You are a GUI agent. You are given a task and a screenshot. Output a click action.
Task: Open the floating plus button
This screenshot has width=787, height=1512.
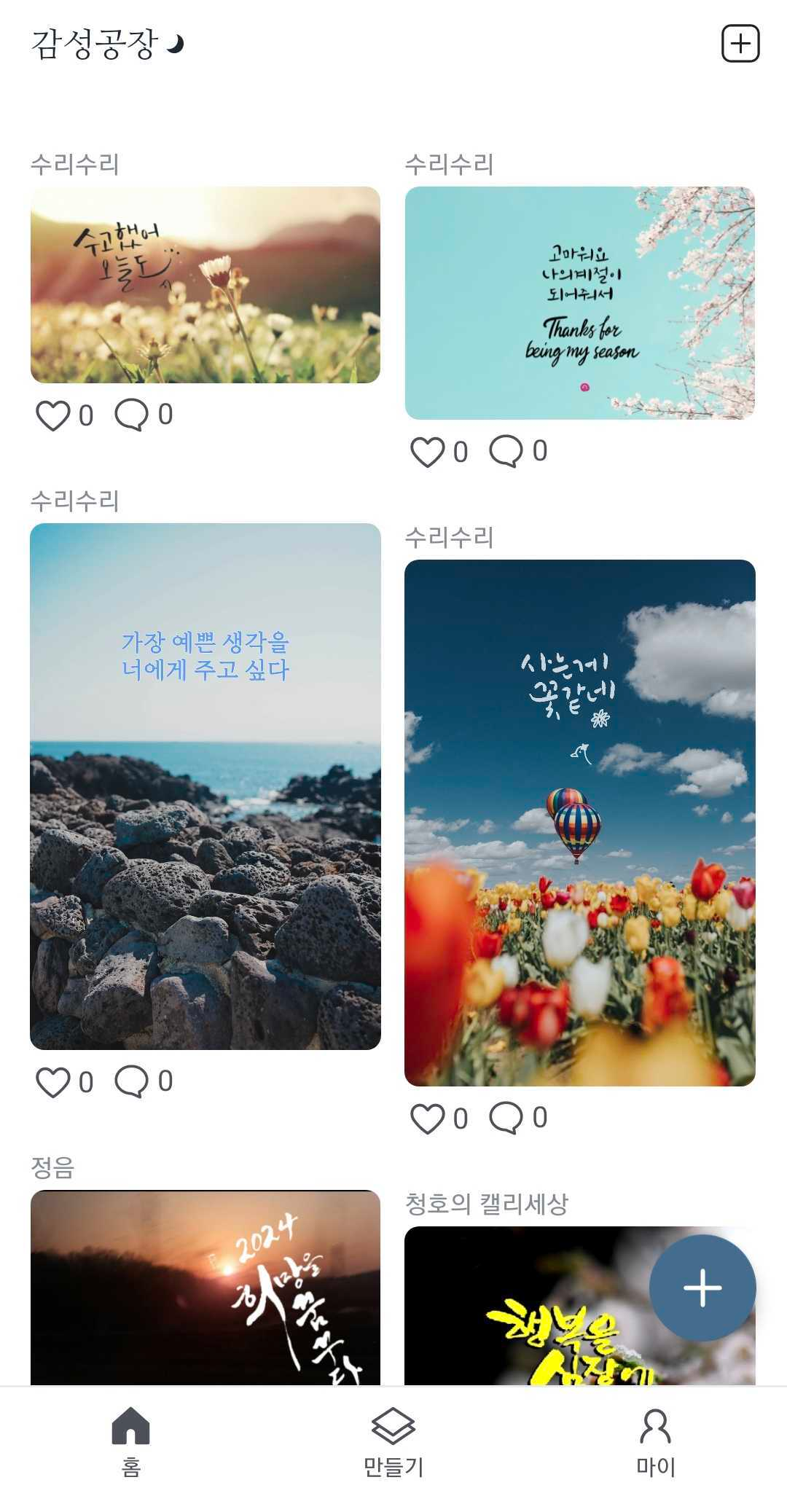pos(702,1288)
